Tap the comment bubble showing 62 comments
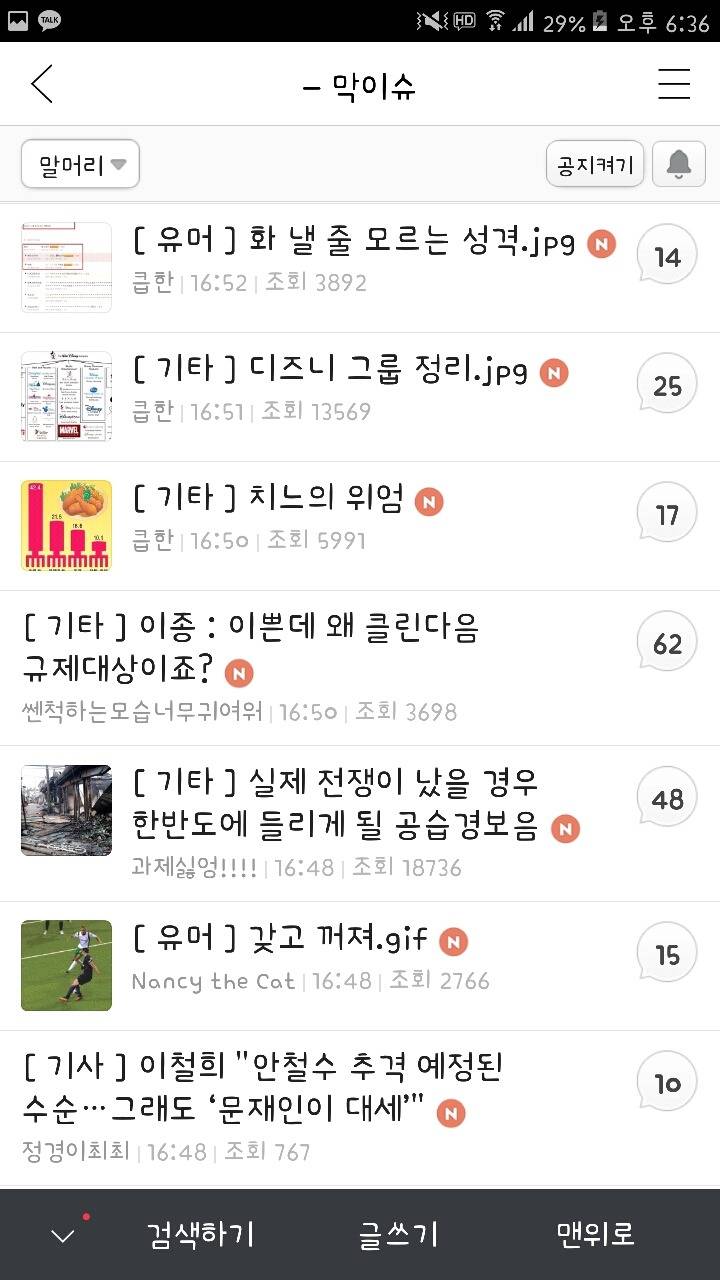 (x=666, y=640)
